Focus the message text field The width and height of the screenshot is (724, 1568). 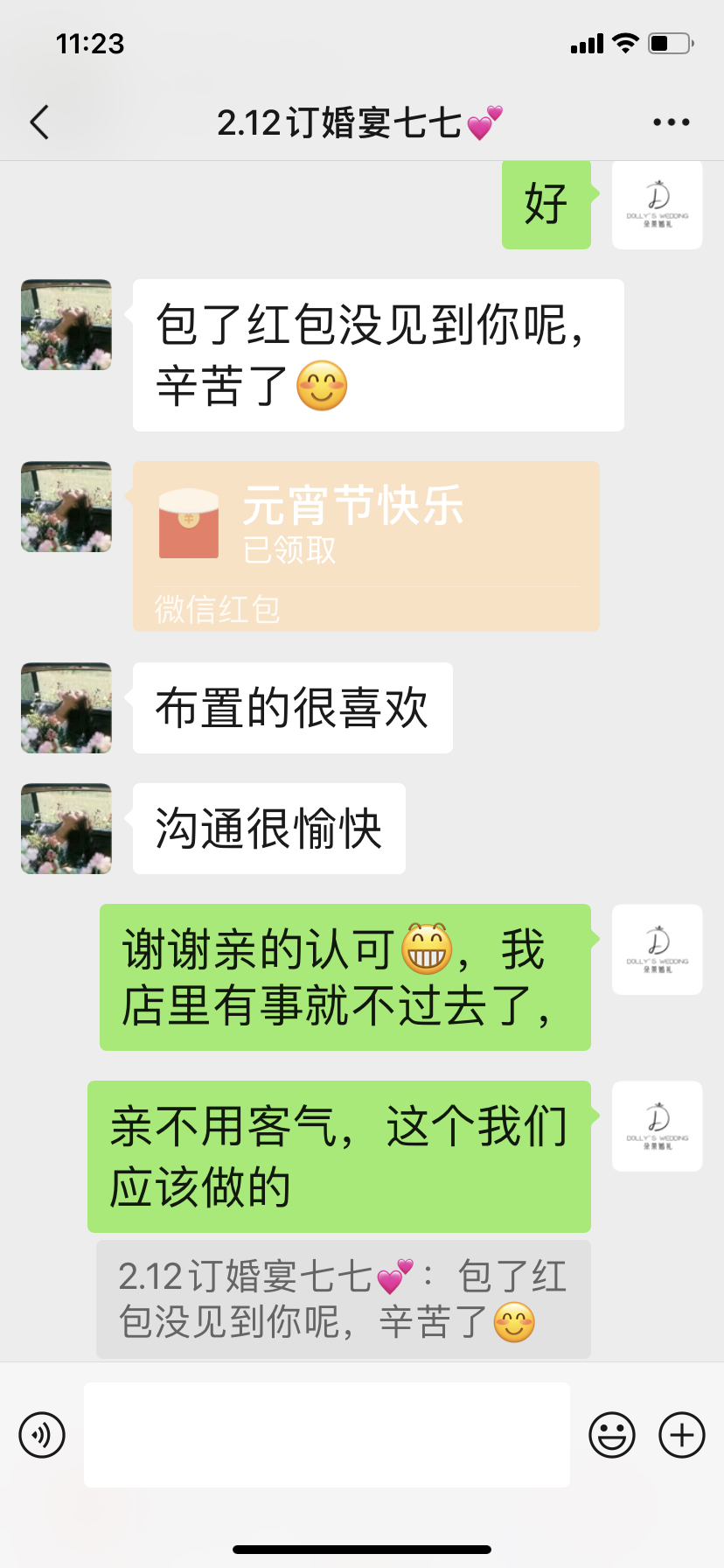pyautogui.click(x=326, y=1435)
